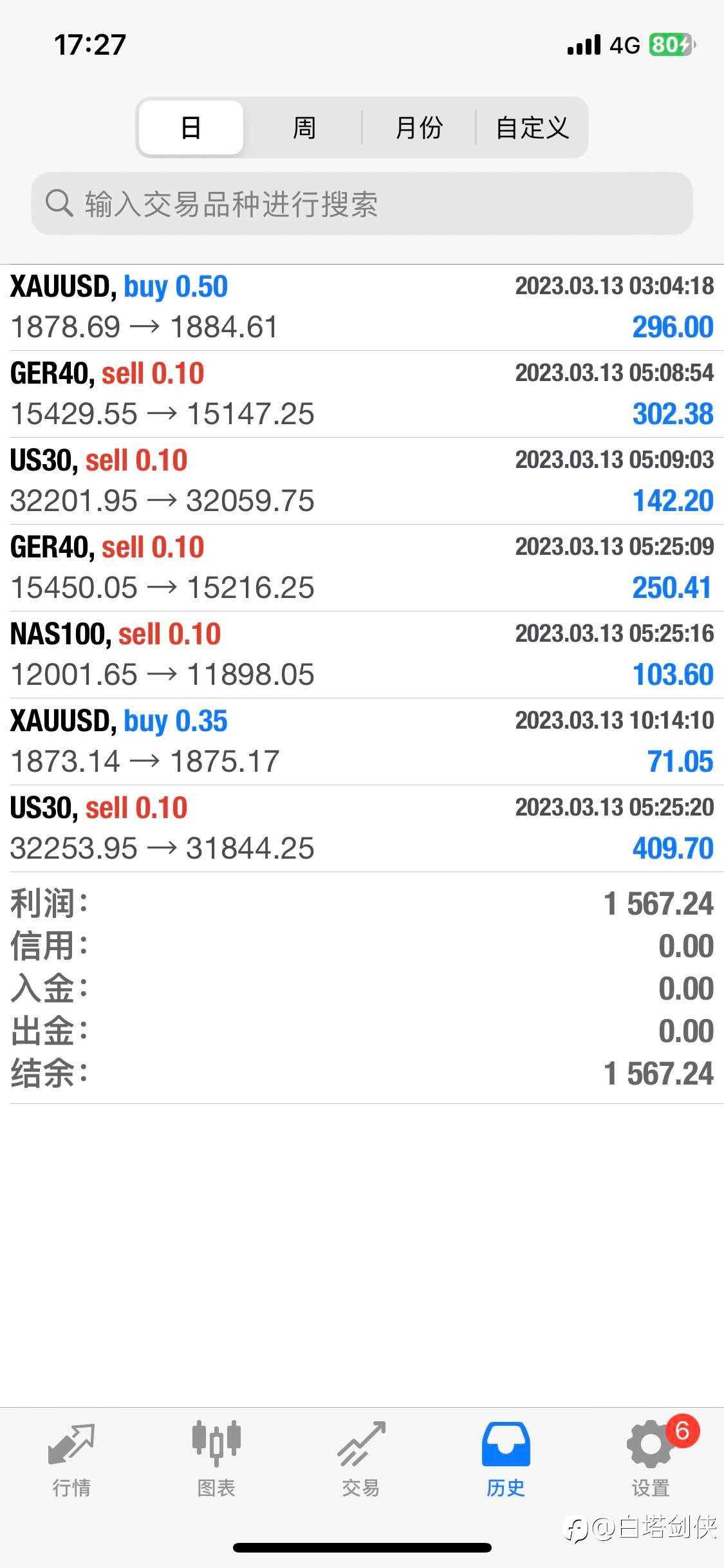
Task: Switch to the 周 (week) period
Action: point(304,127)
